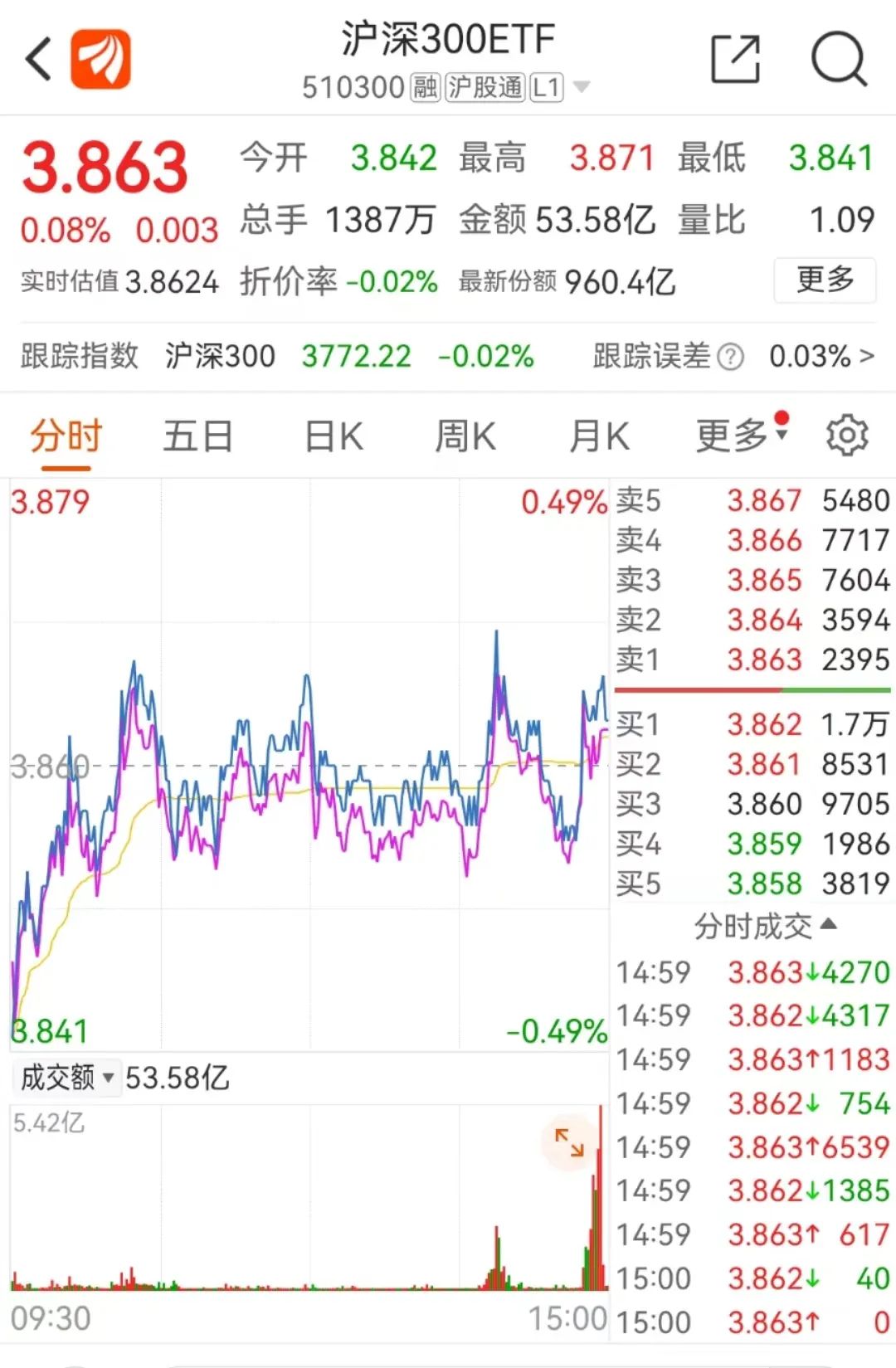Share this ETF page
The height and width of the screenshot is (1368, 896).
tap(736, 60)
